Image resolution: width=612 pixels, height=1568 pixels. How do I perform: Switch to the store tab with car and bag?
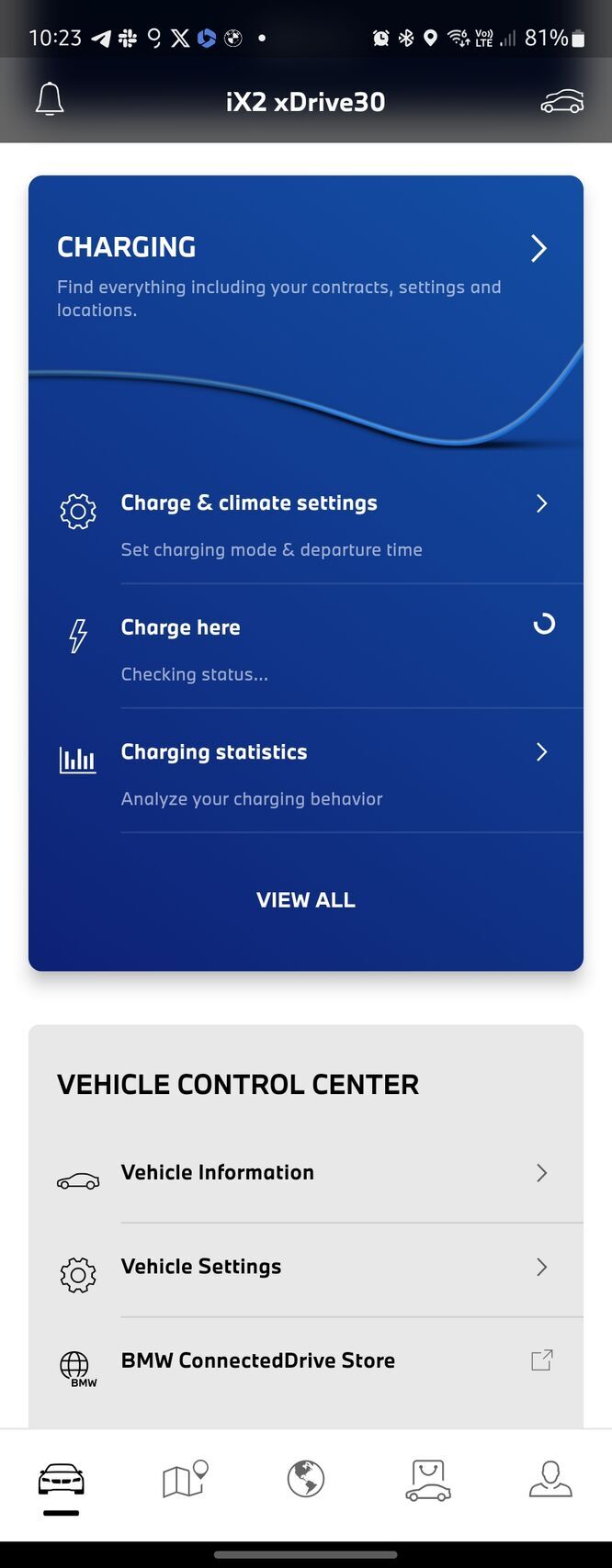(x=428, y=1480)
